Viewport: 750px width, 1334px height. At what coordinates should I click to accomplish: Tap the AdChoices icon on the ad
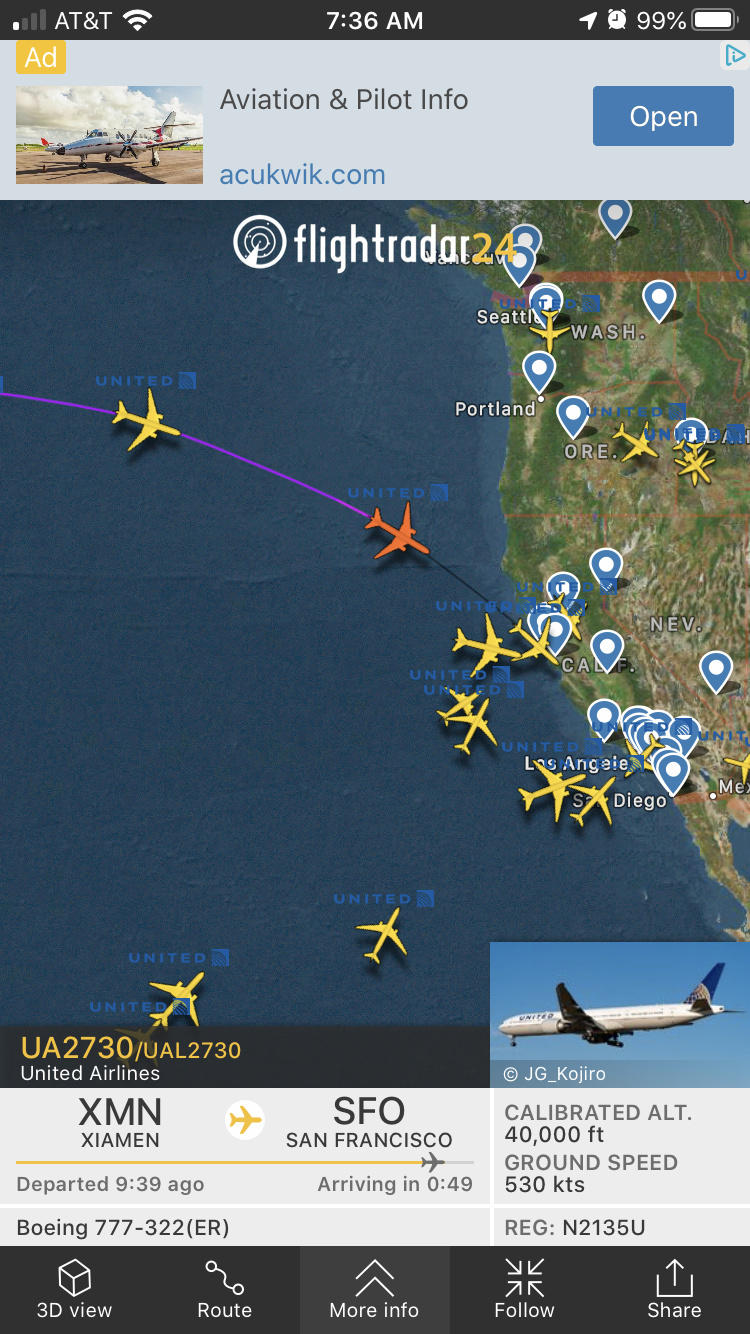tap(735, 56)
